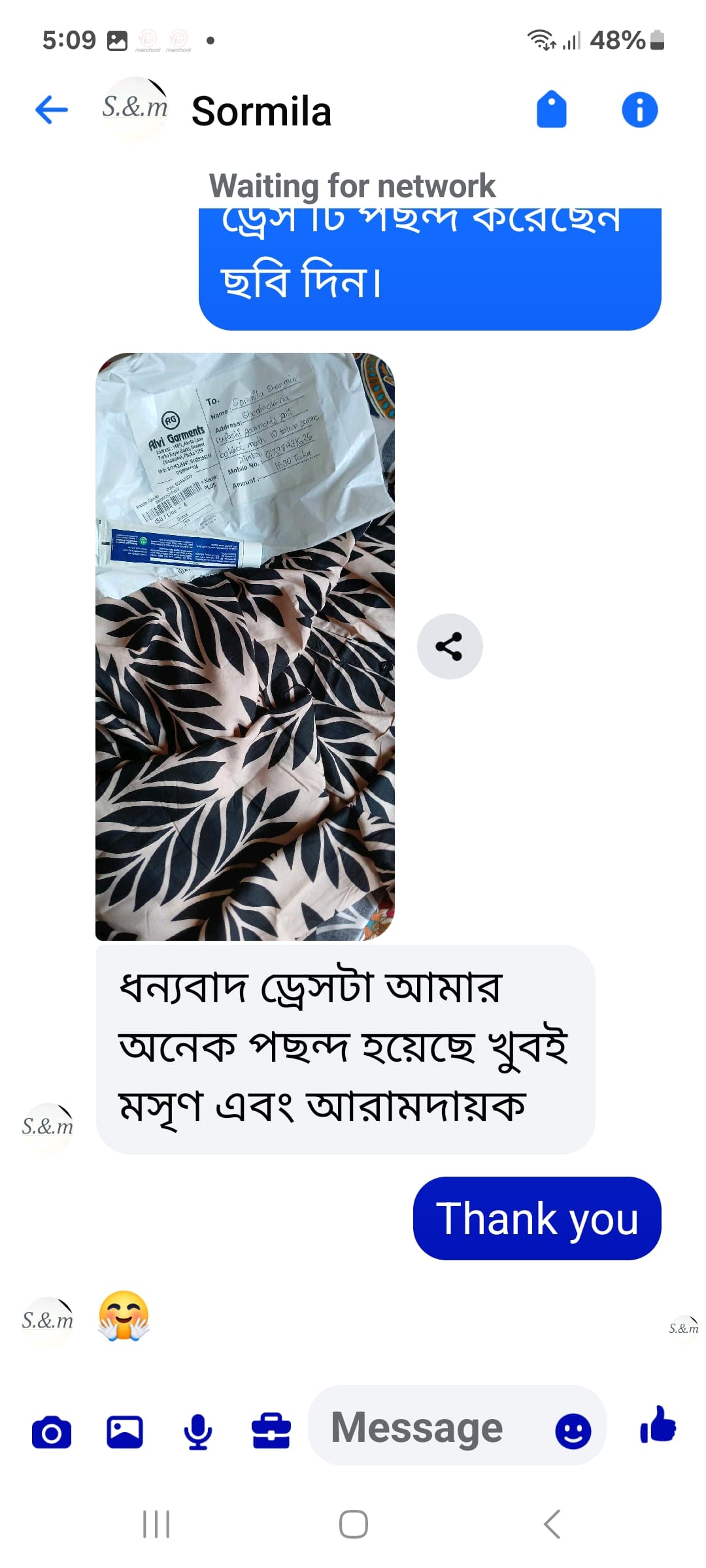Screen dimensions: 706x1568
Task: Tap the system back button
Action: [x=552, y=1524]
